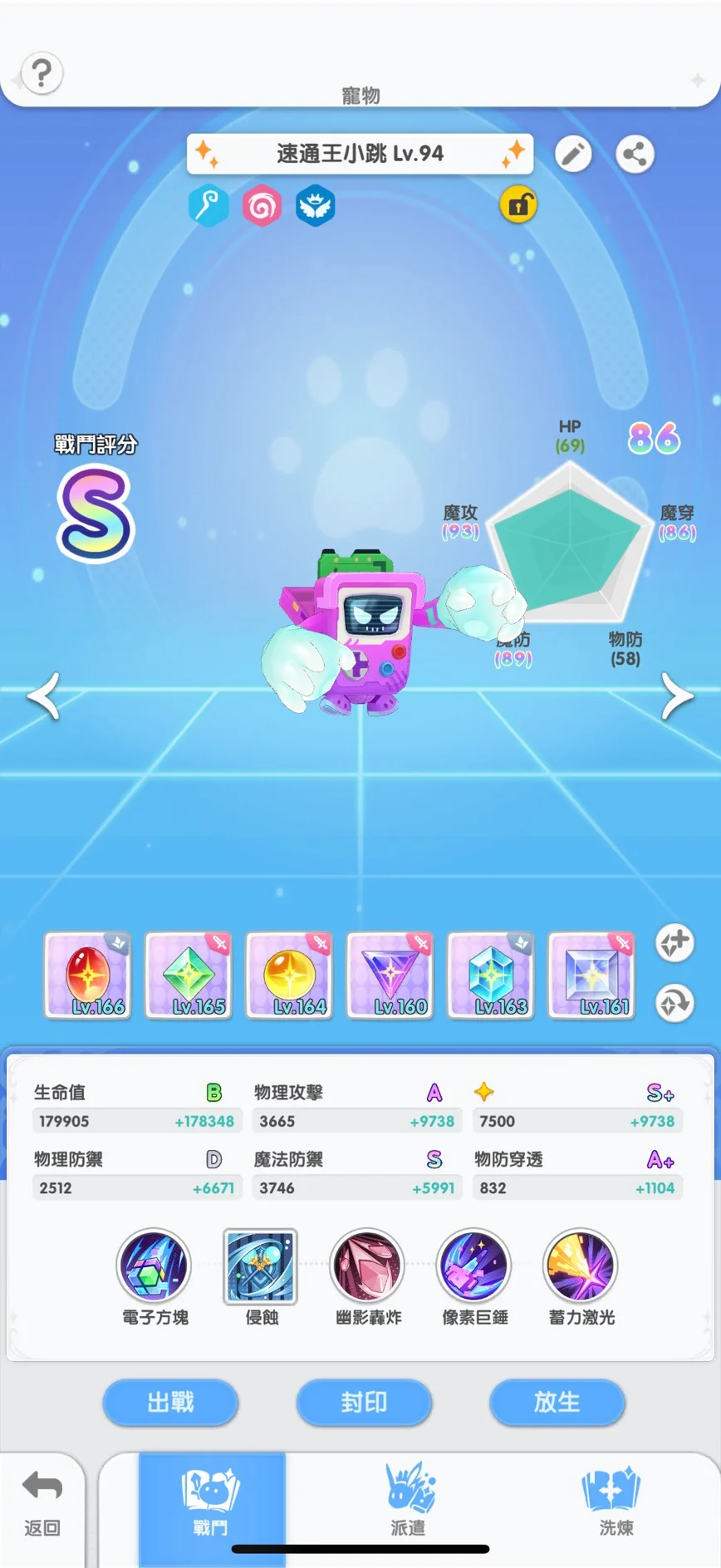View the 幽影轟炸 skill

(x=368, y=1266)
